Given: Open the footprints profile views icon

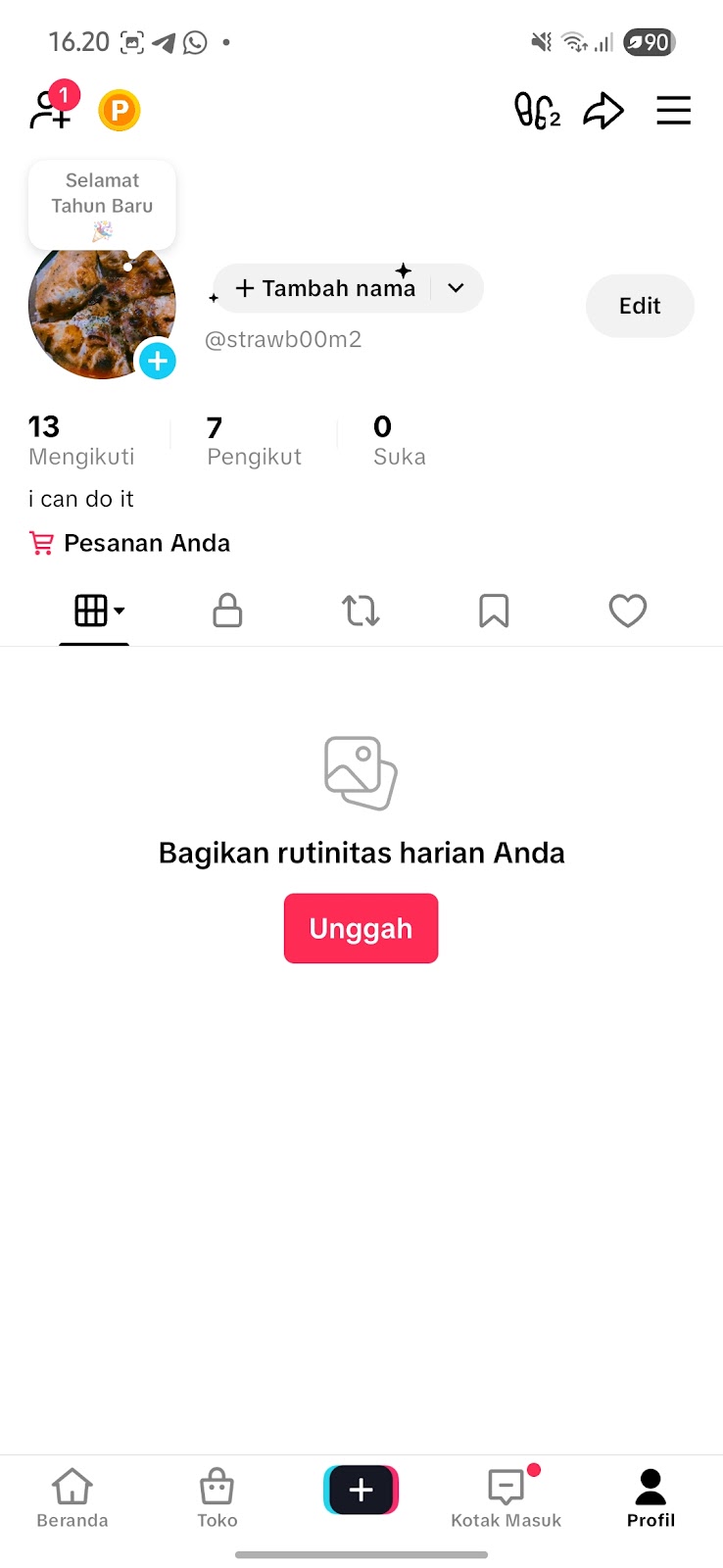Looking at the screenshot, I should (x=537, y=111).
